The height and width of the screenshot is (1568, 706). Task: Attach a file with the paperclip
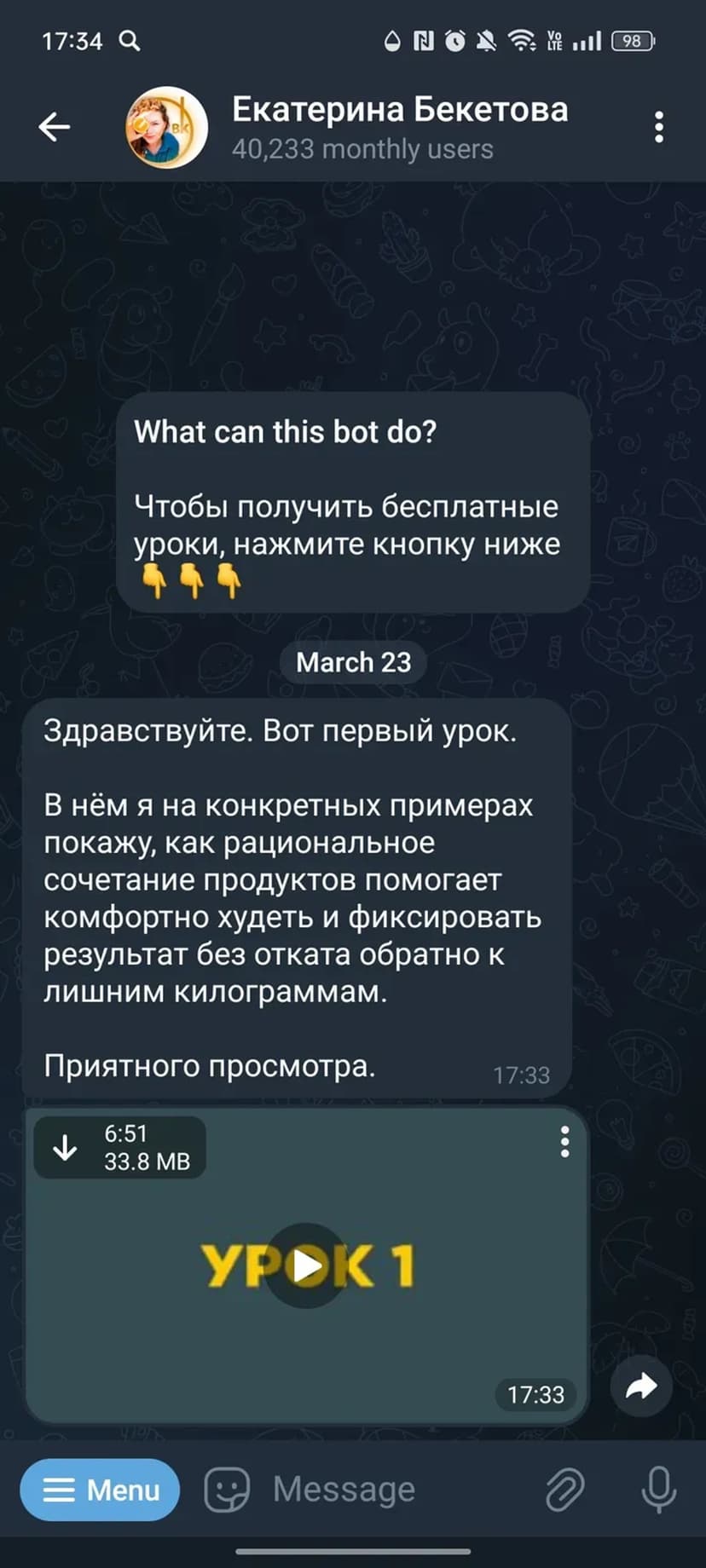click(564, 1490)
